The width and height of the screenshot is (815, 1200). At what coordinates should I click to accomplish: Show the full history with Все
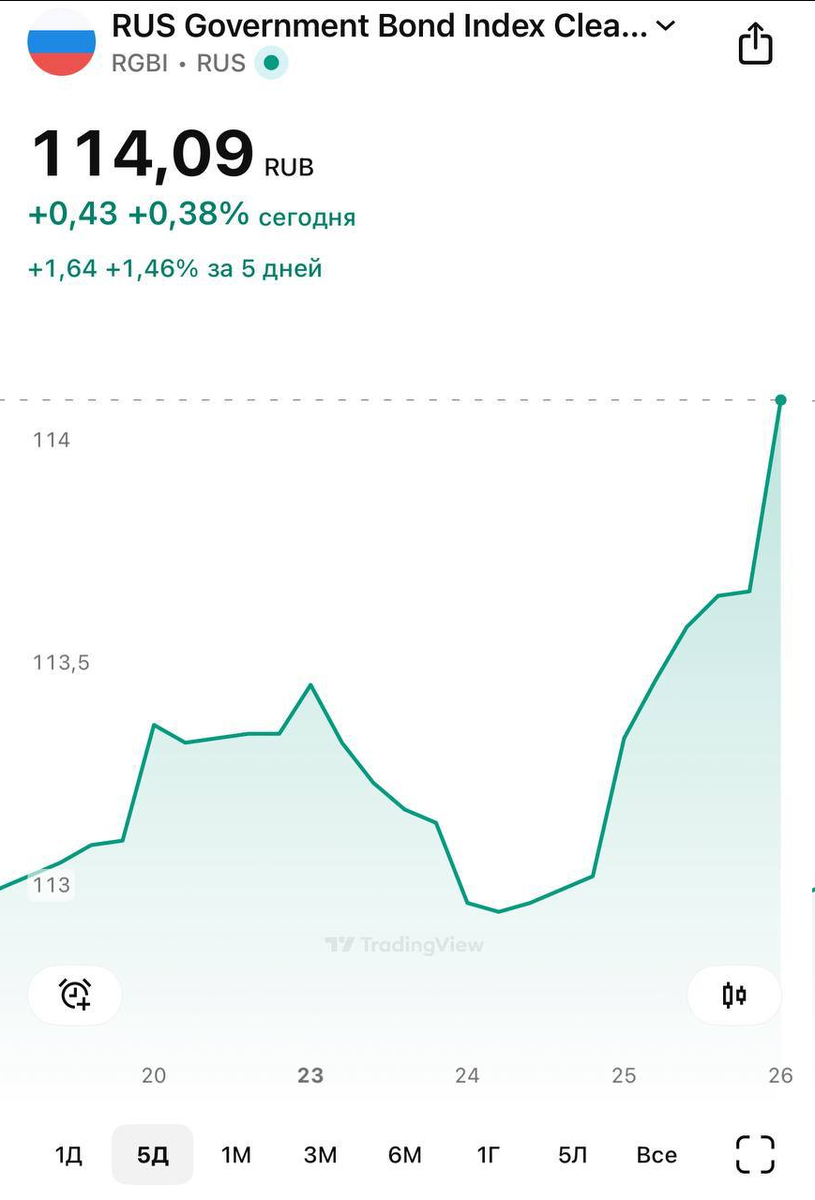(656, 1155)
